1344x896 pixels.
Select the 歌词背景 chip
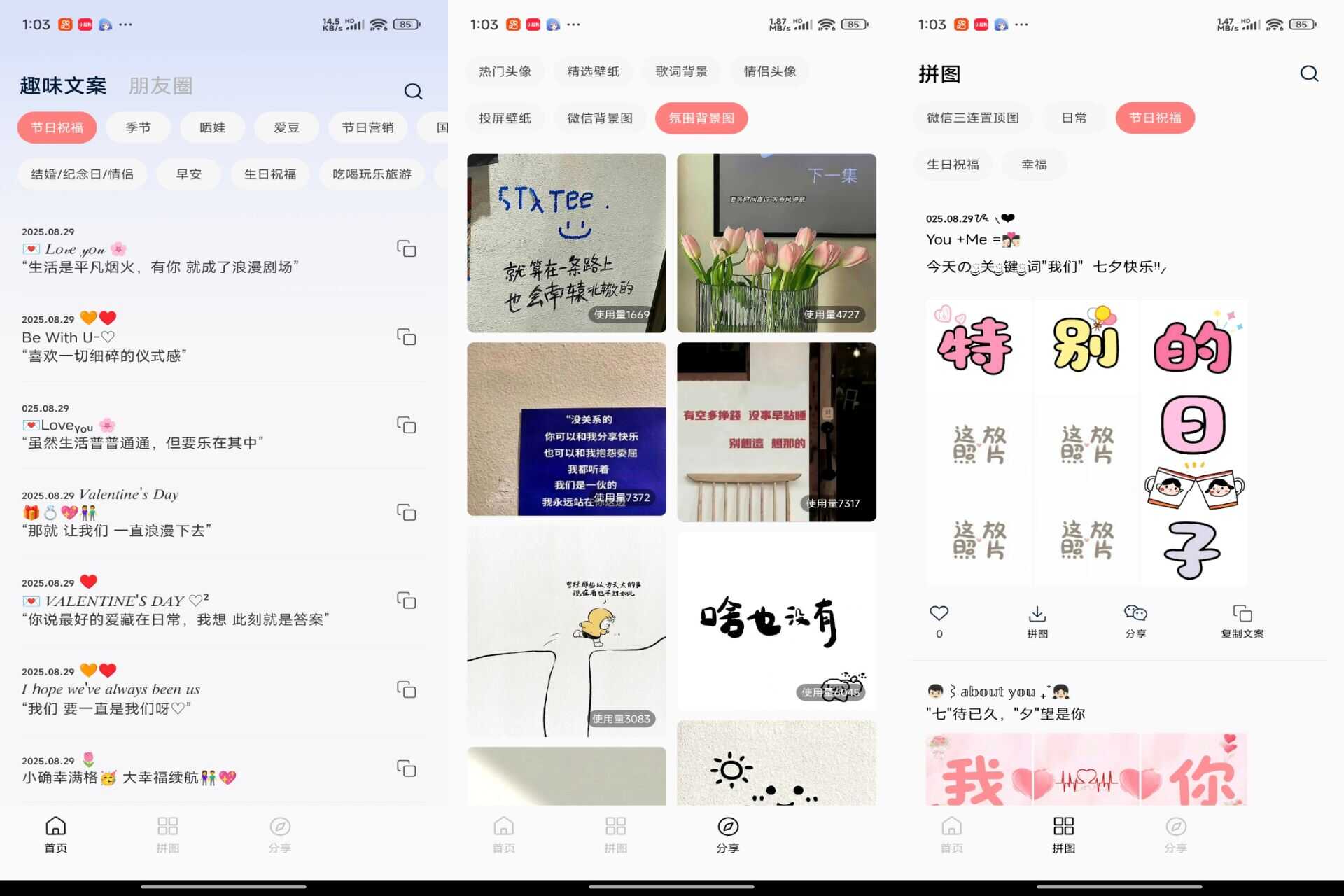click(x=681, y=71)
